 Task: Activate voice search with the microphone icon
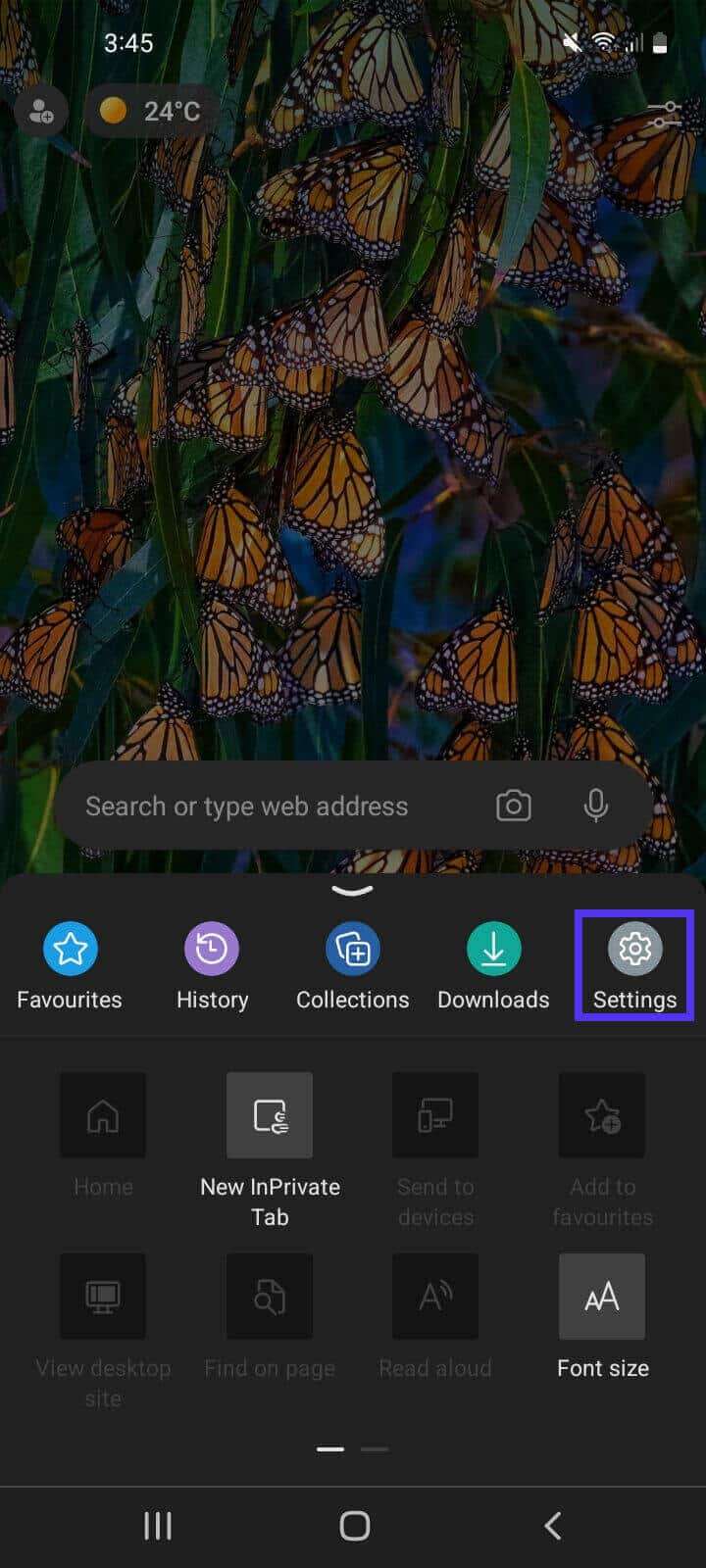(x=596, y=806)
